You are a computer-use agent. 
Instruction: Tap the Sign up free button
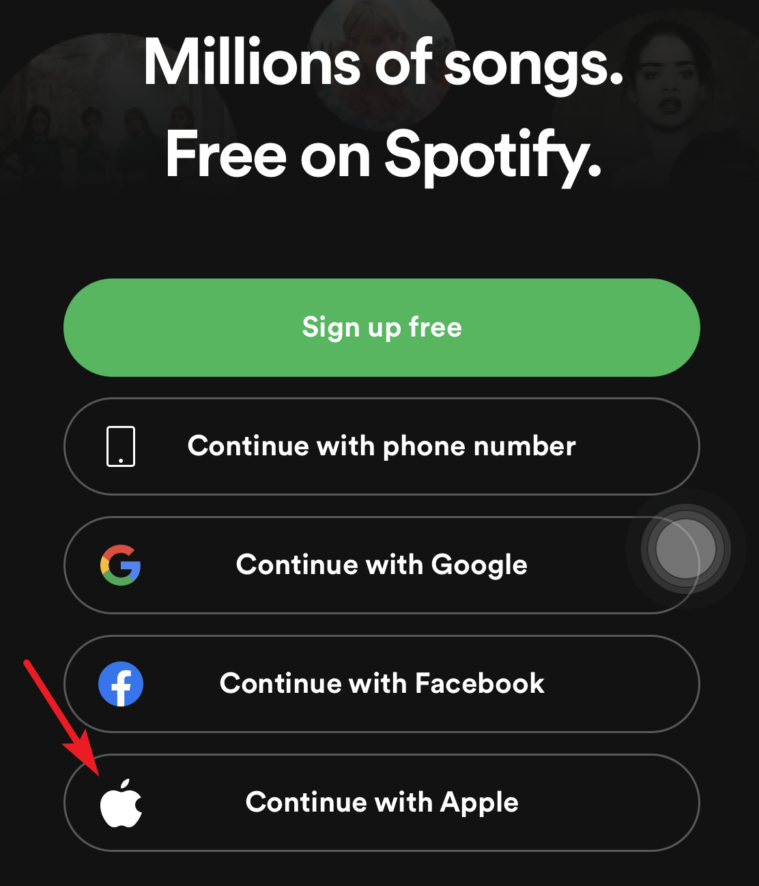(x=381, y=328)
